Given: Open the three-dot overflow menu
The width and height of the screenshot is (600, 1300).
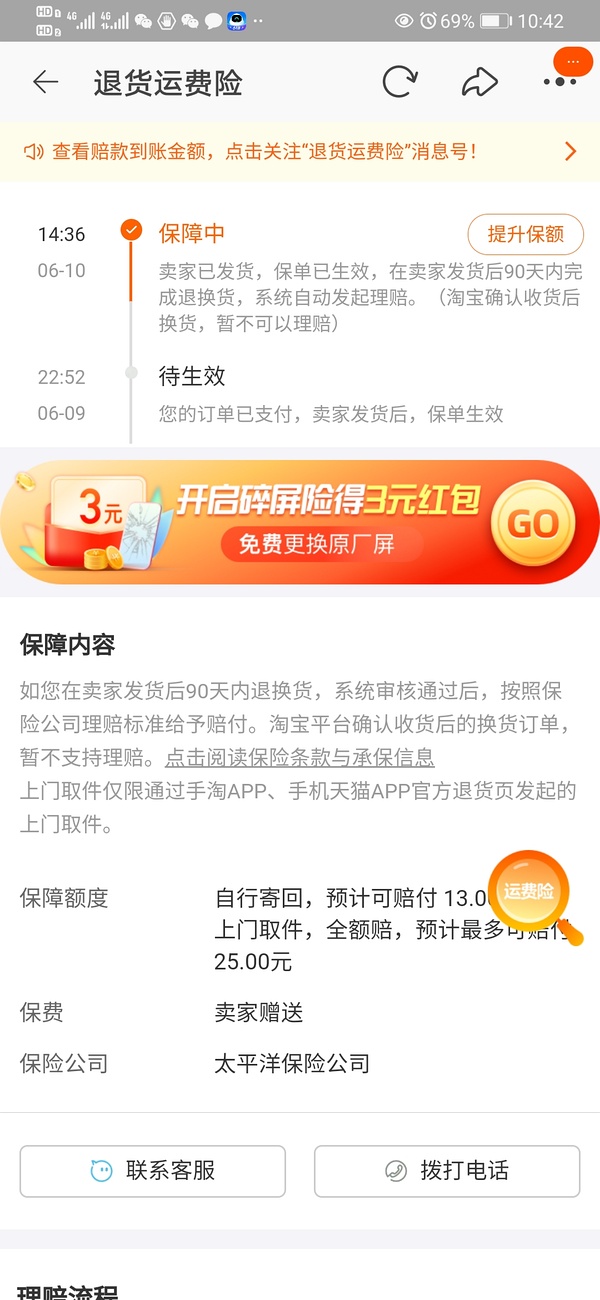Looking at the screenshot, I should coord(560,82).
